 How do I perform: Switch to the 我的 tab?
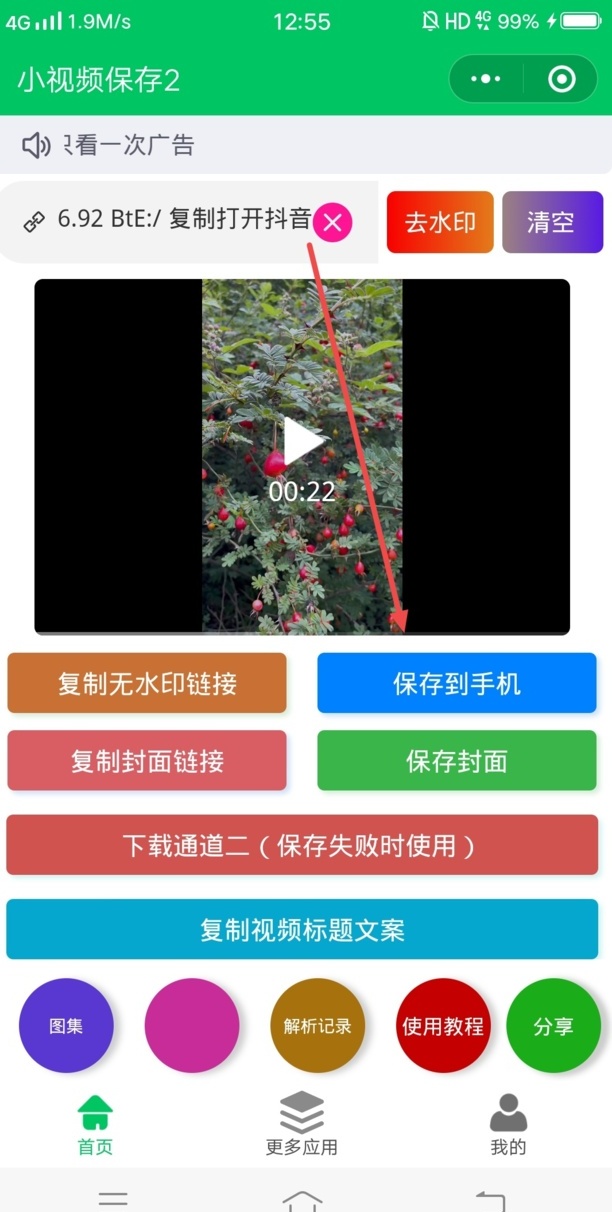[508, 1124]
